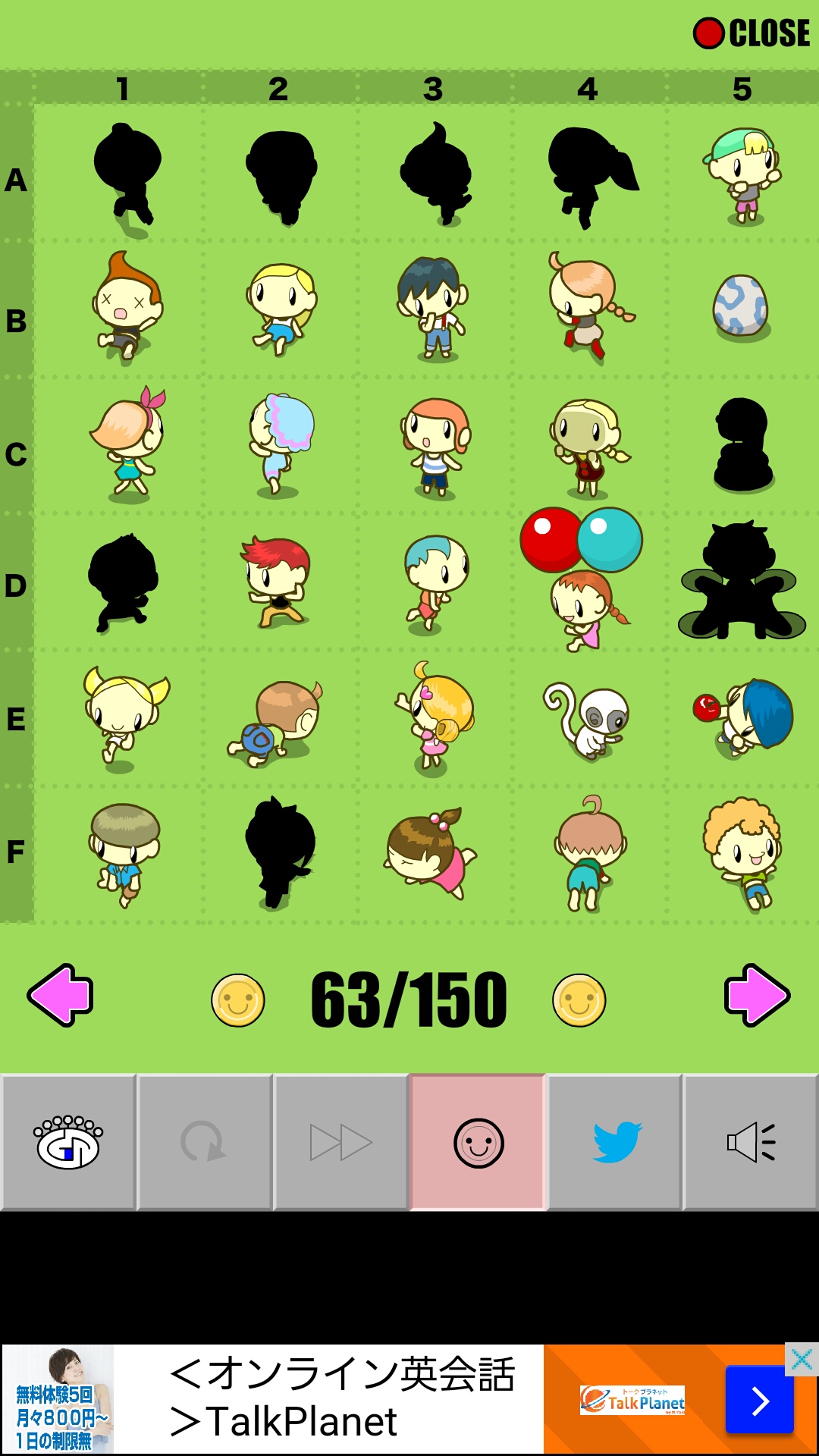View the dizzy orange-haired character in B1

point(127,306)
